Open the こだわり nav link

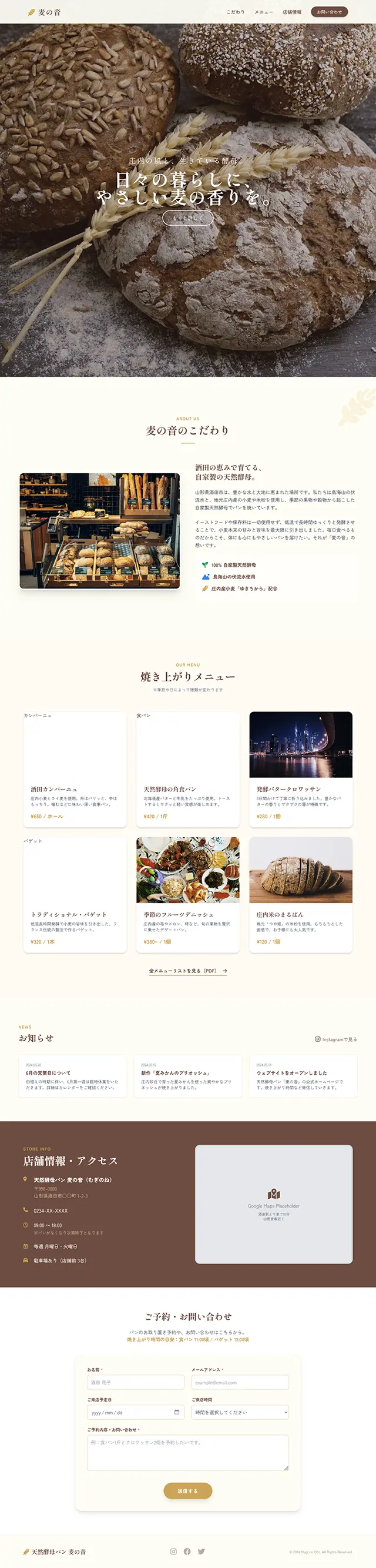(x=236, y=12)
